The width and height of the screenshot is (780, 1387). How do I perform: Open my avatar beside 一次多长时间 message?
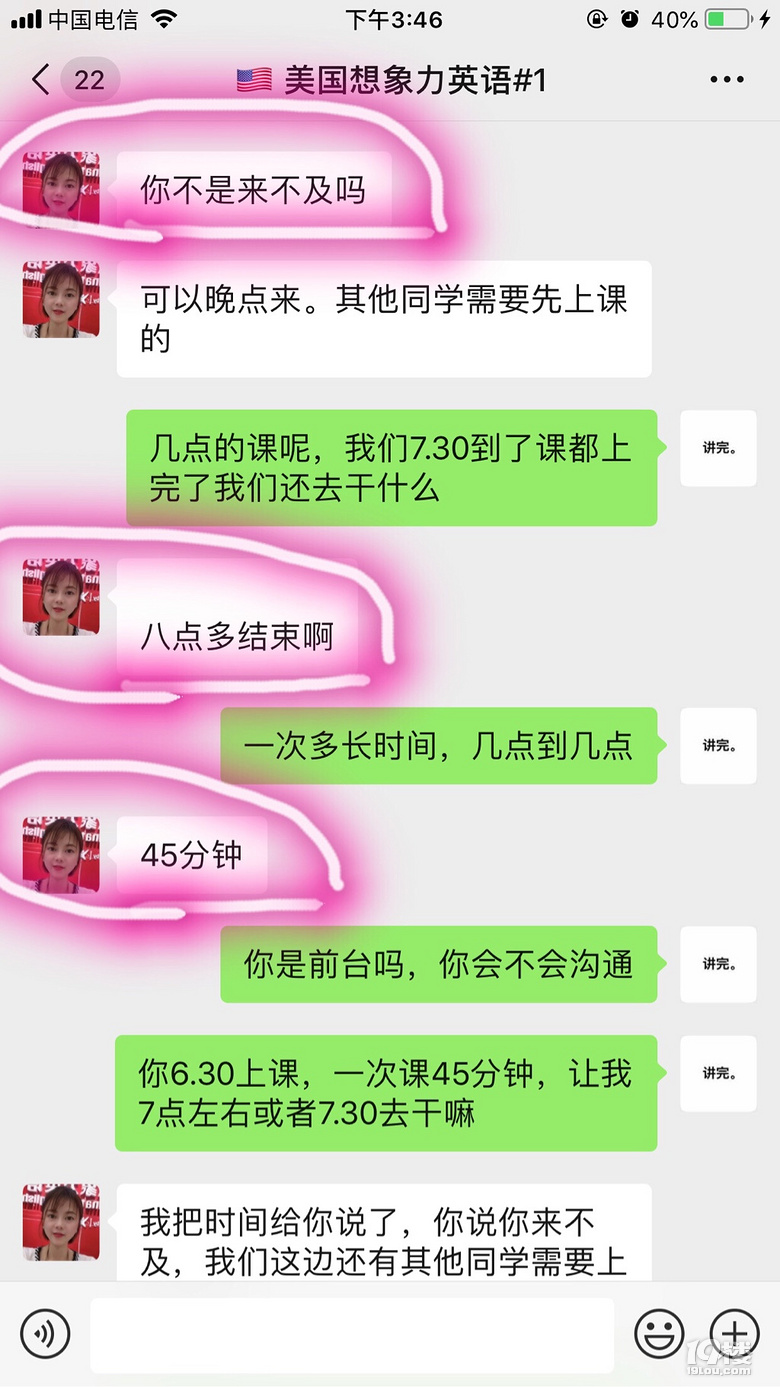[x=718, y=745]
